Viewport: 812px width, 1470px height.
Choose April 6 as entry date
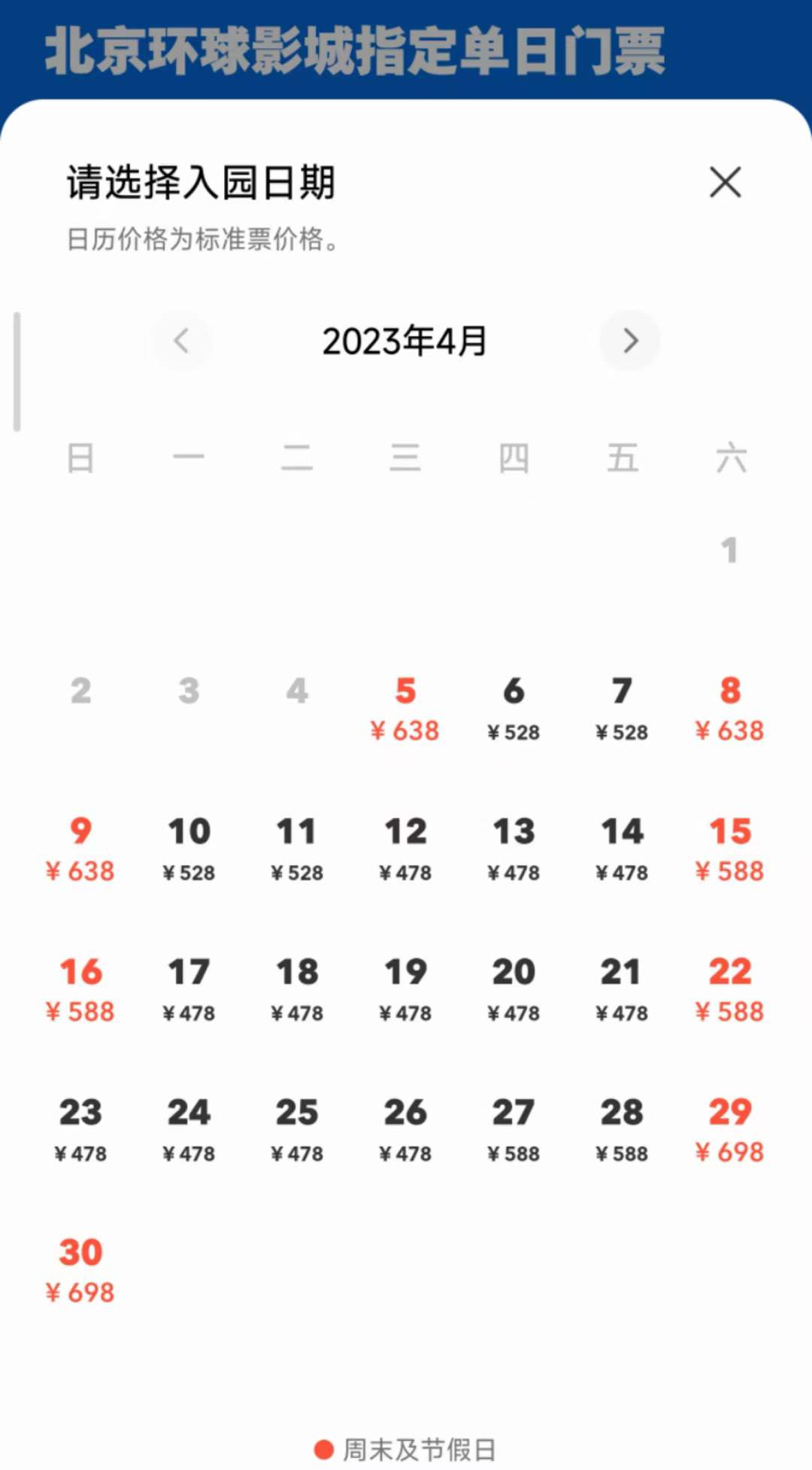[514, 709]
